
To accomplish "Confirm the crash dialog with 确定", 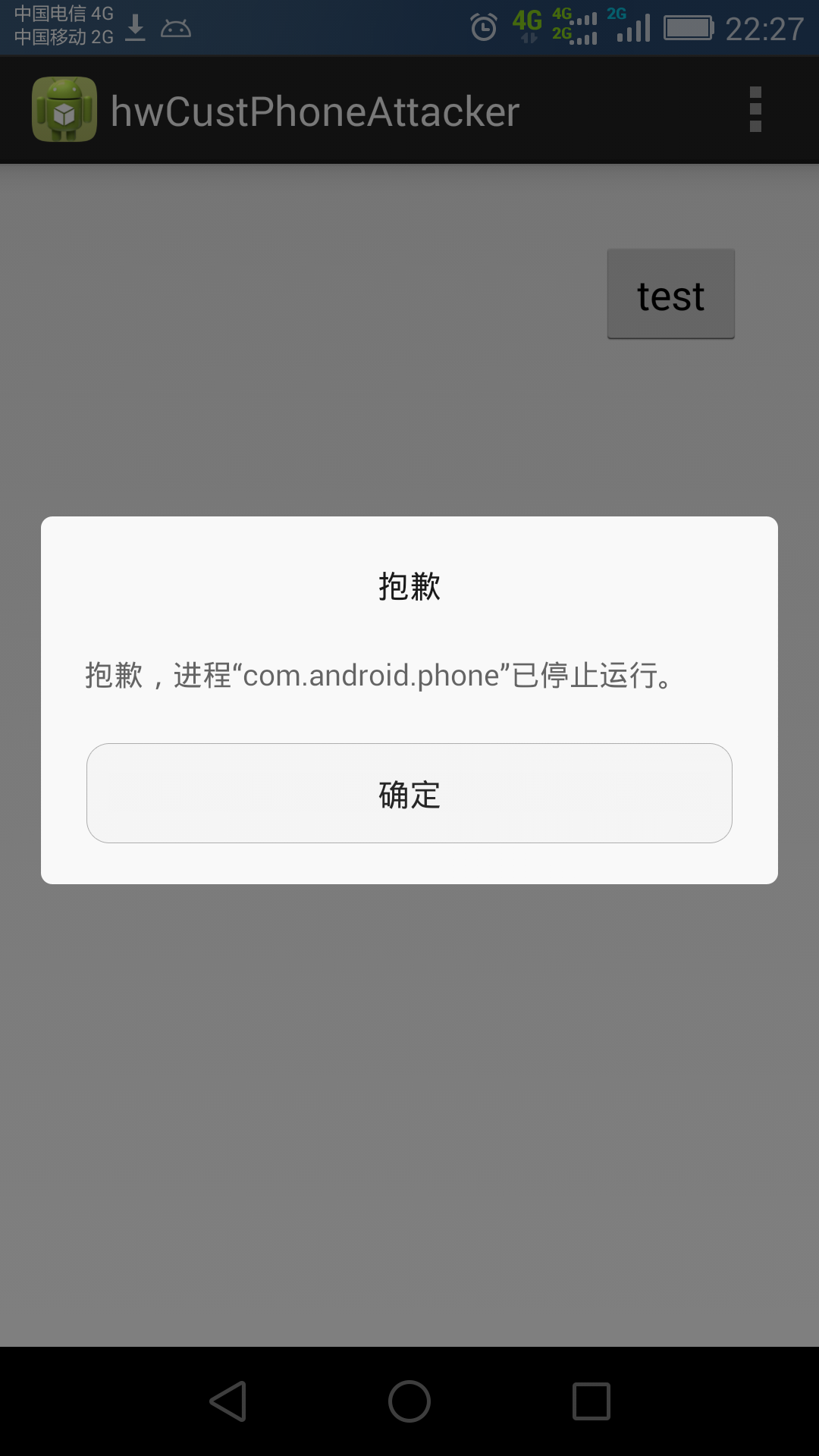I will (x=409, y=793).
